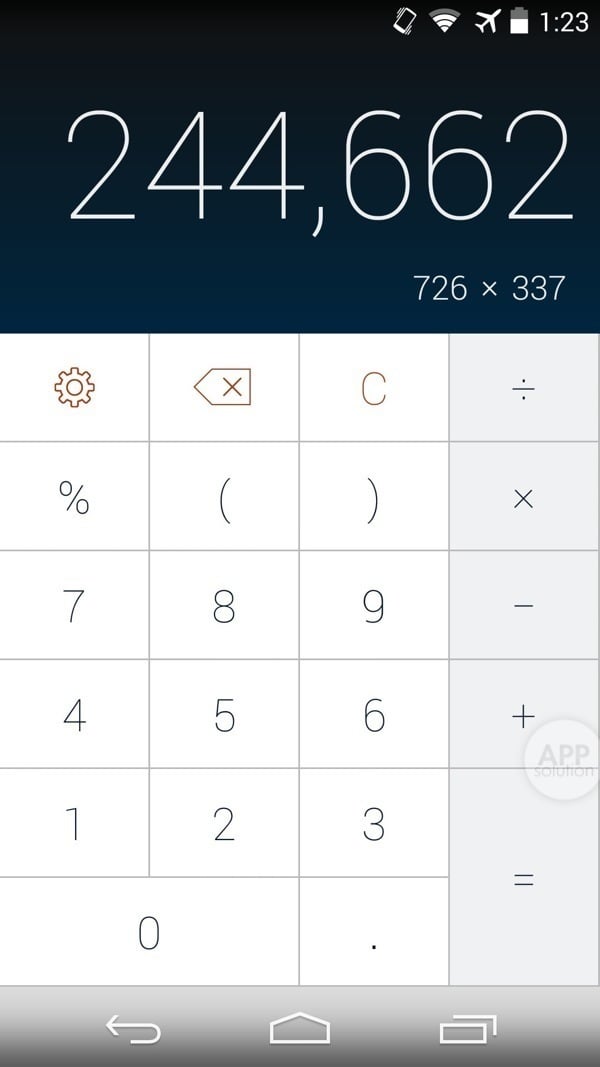Tap the plus operator

coord(524,715)
